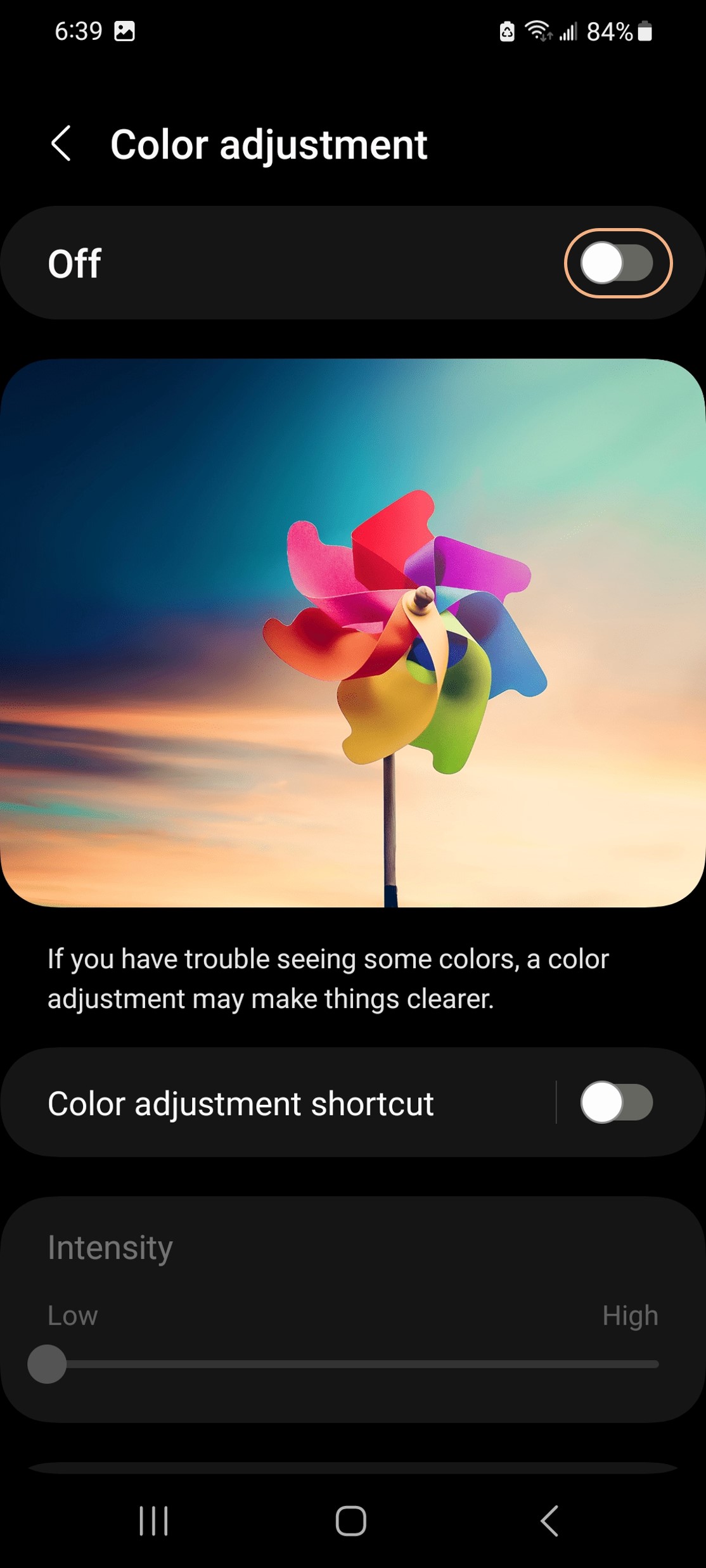Open Color adjustment shortcut settings
The height and width of the screenshot is (1568, 706).
point(278,1102)
